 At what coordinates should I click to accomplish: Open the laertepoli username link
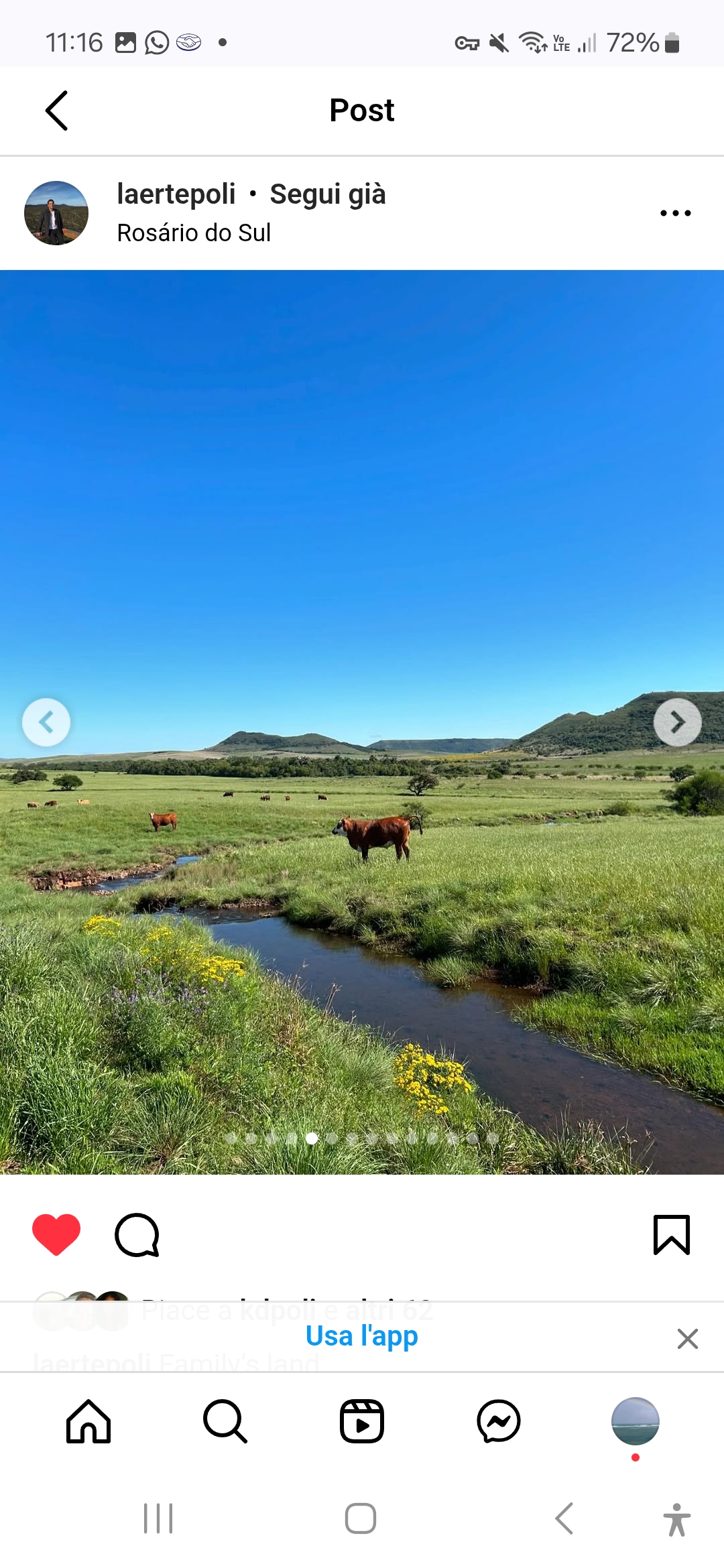click(x=176, y=194)
